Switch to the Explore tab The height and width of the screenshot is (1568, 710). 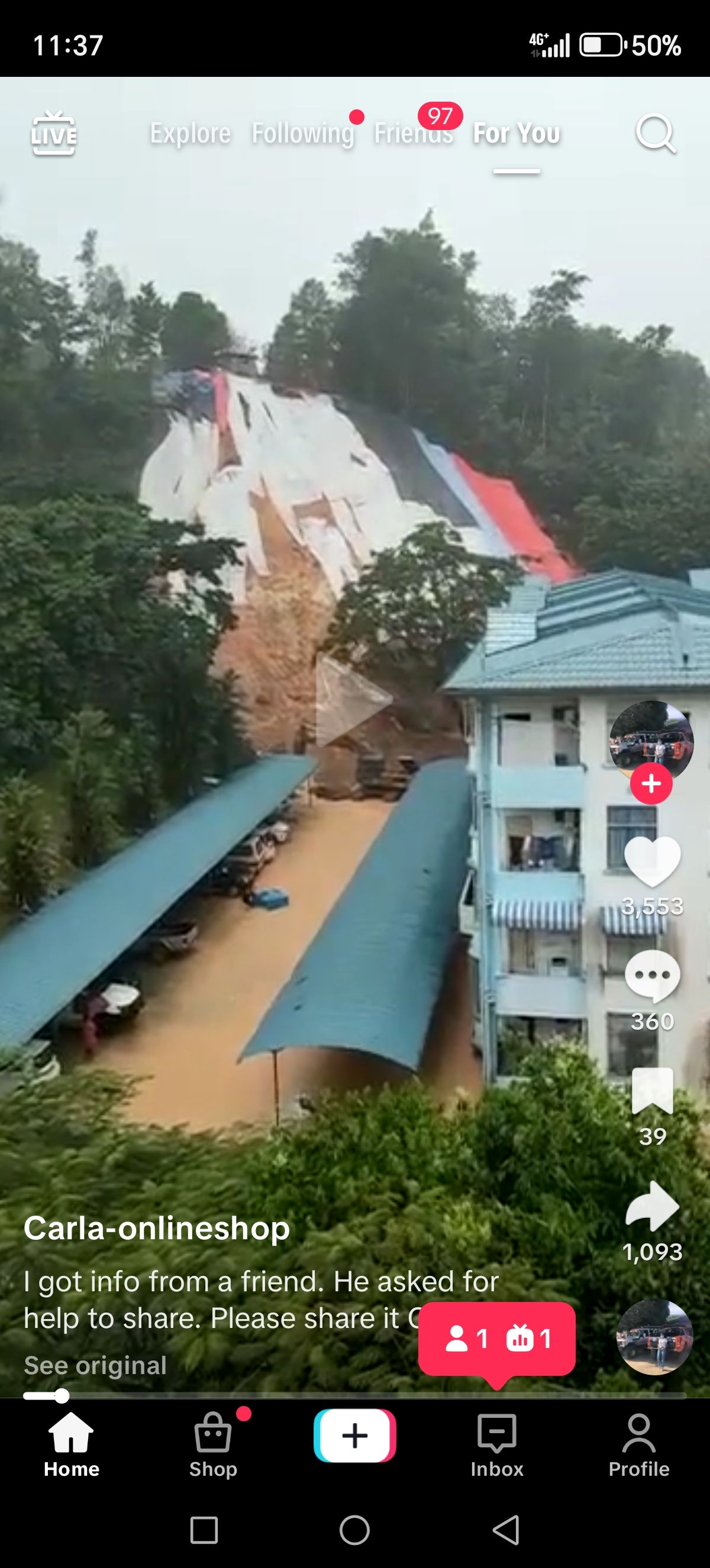point(191,133)
